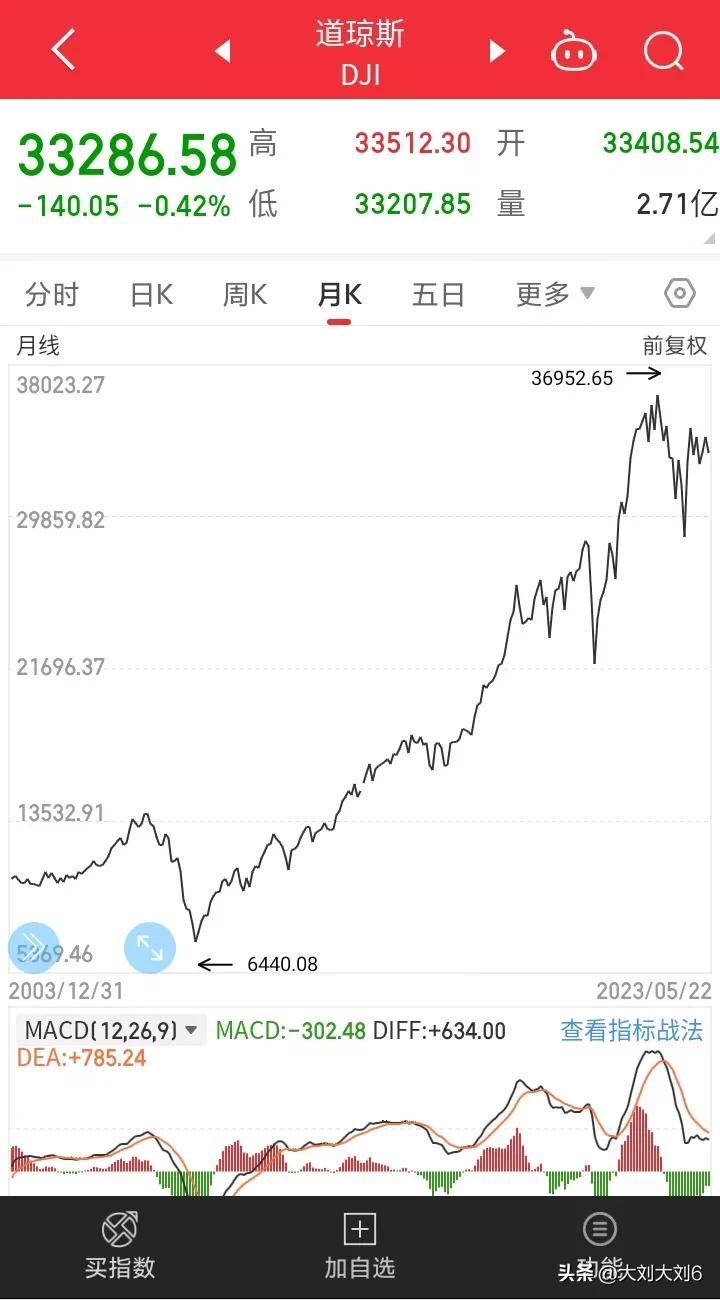Tap the piggy robot icon in the header
Viewport: 720px width, 1300px height.
coord(574,50)
